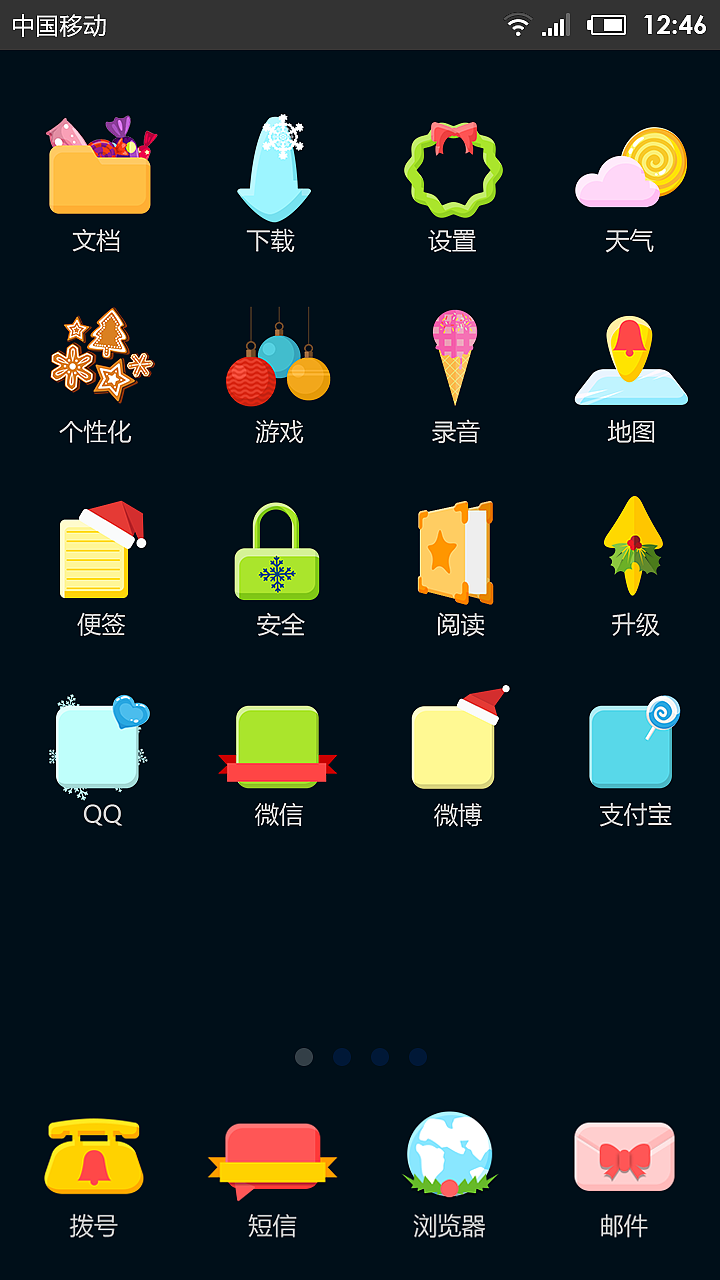Select the first page indicator dot
Viewport: 720px width, 1280px height.
pos(304,1057)
